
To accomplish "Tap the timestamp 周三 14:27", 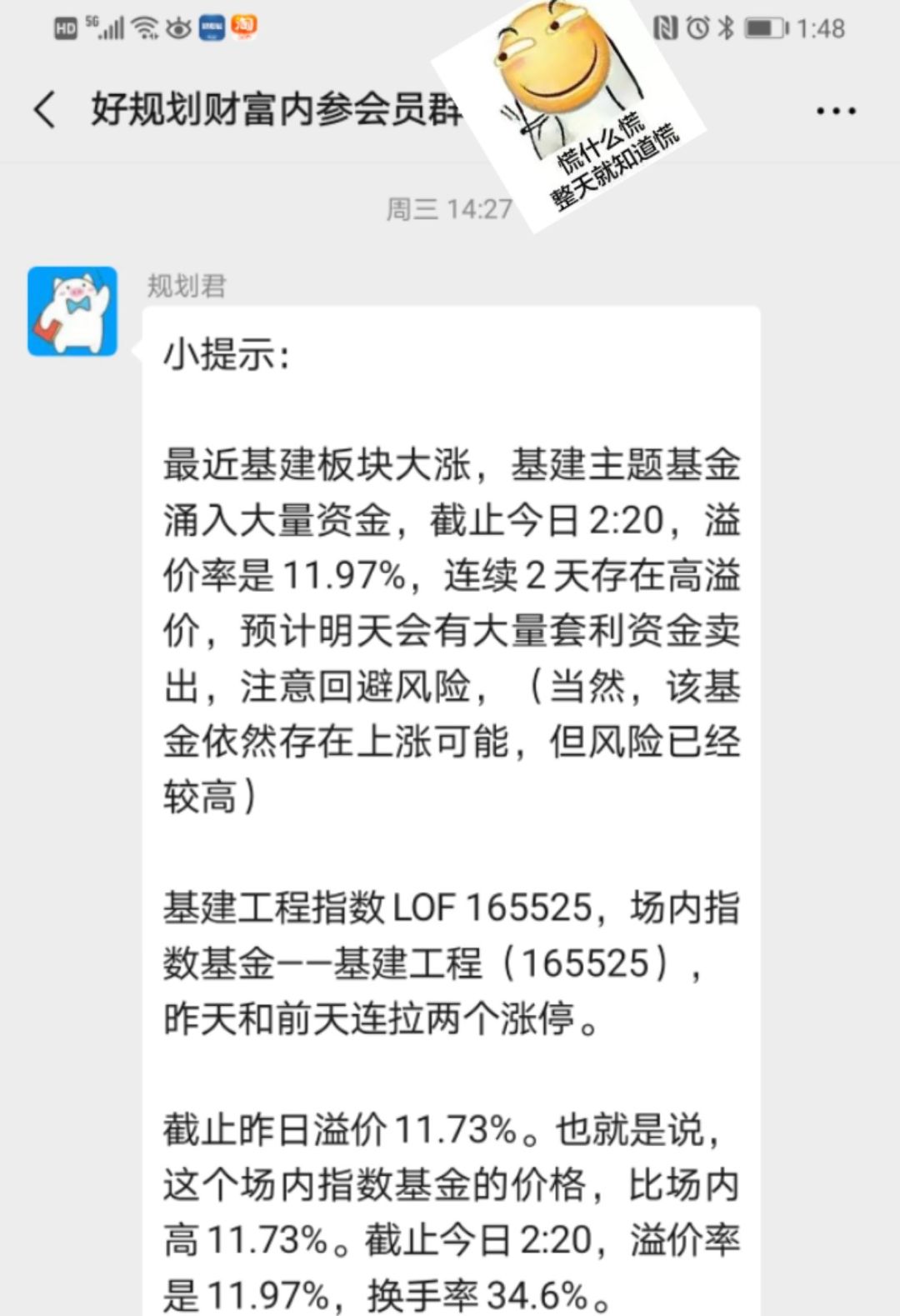I will [x=450, y=209].
